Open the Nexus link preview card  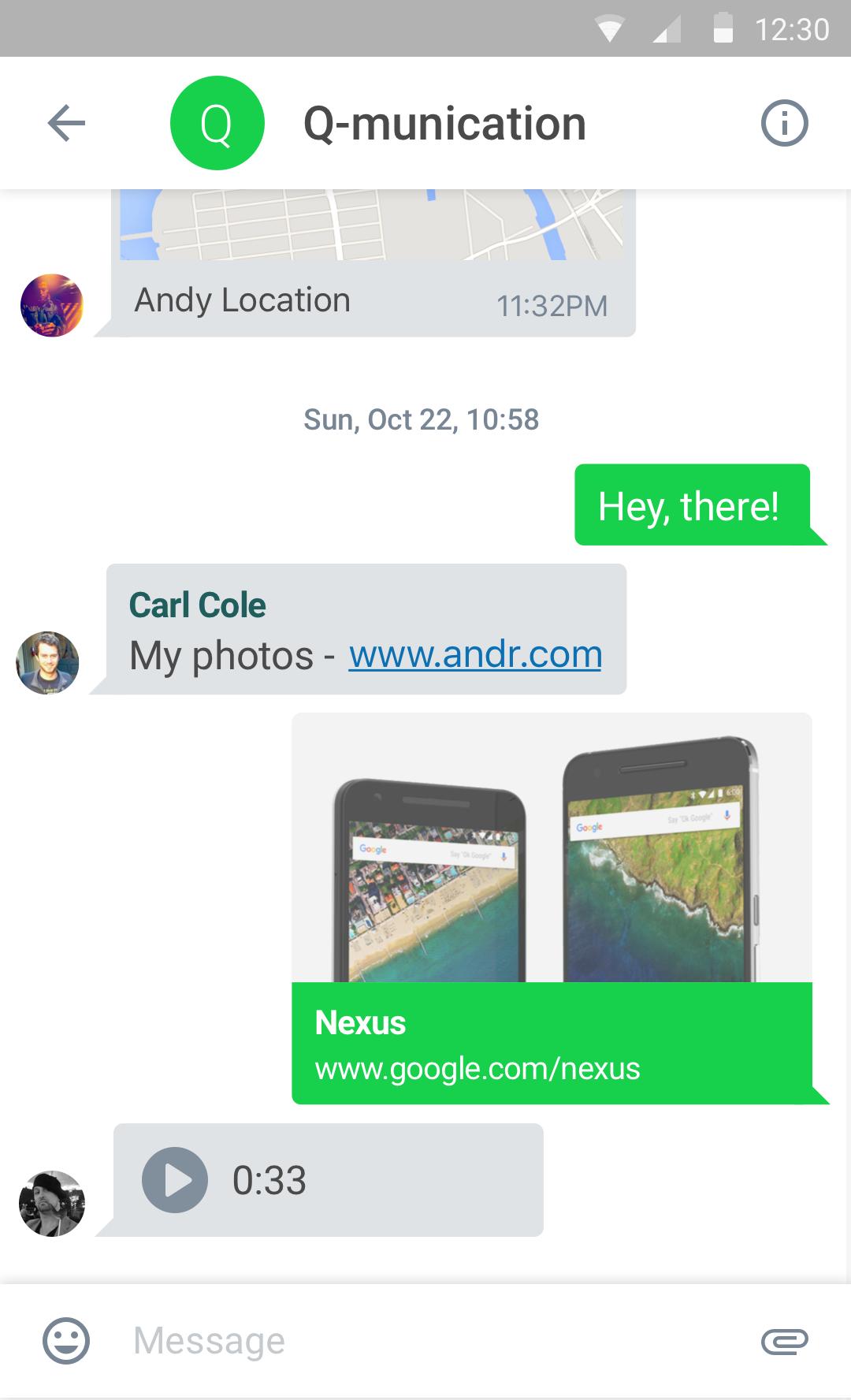point(552,907)
